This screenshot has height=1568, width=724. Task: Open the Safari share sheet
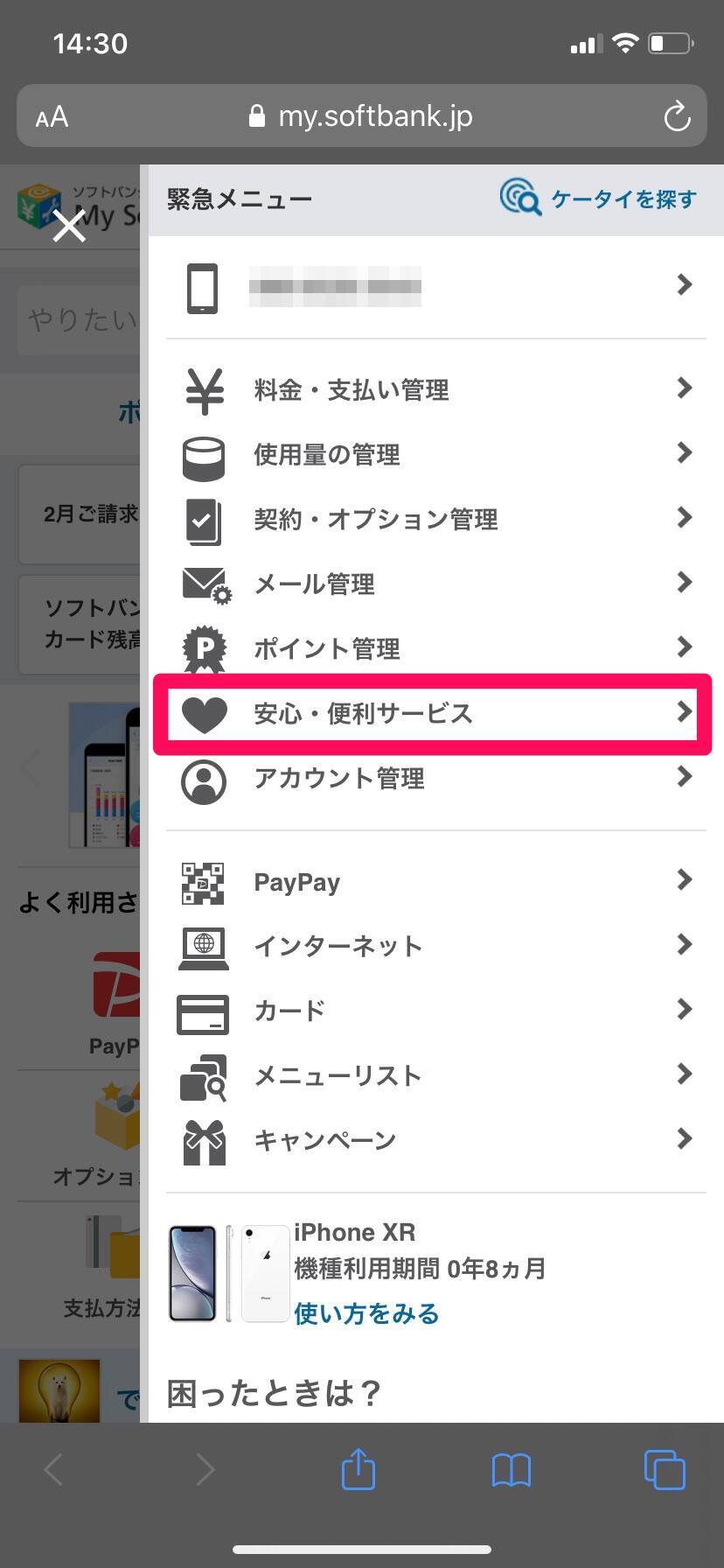tap(358, 1469)
